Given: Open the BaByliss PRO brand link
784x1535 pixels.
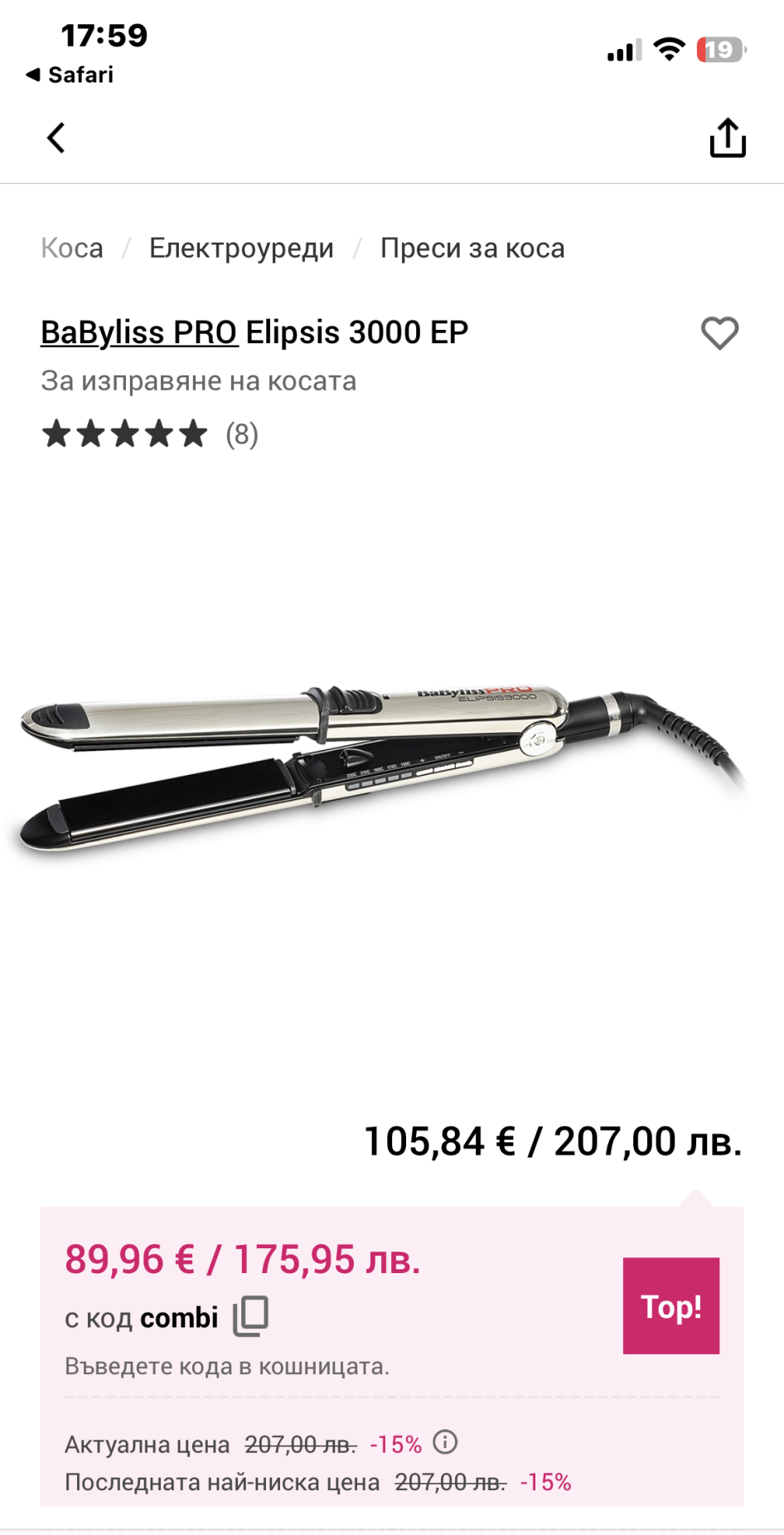Looking at the screenshot, I should click(x=139, y=332).
